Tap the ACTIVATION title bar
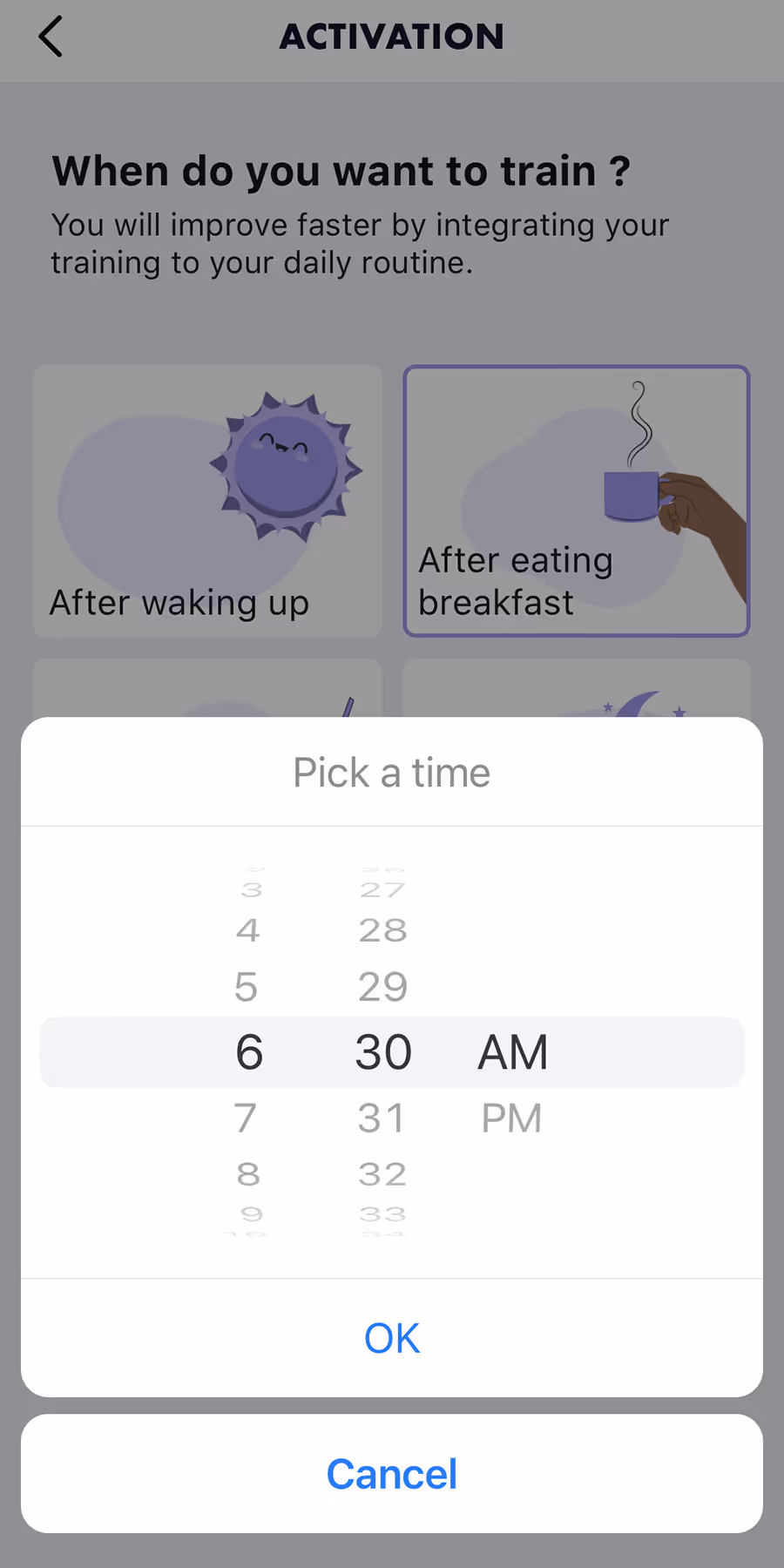784x1568 pixels. [391, 37]
